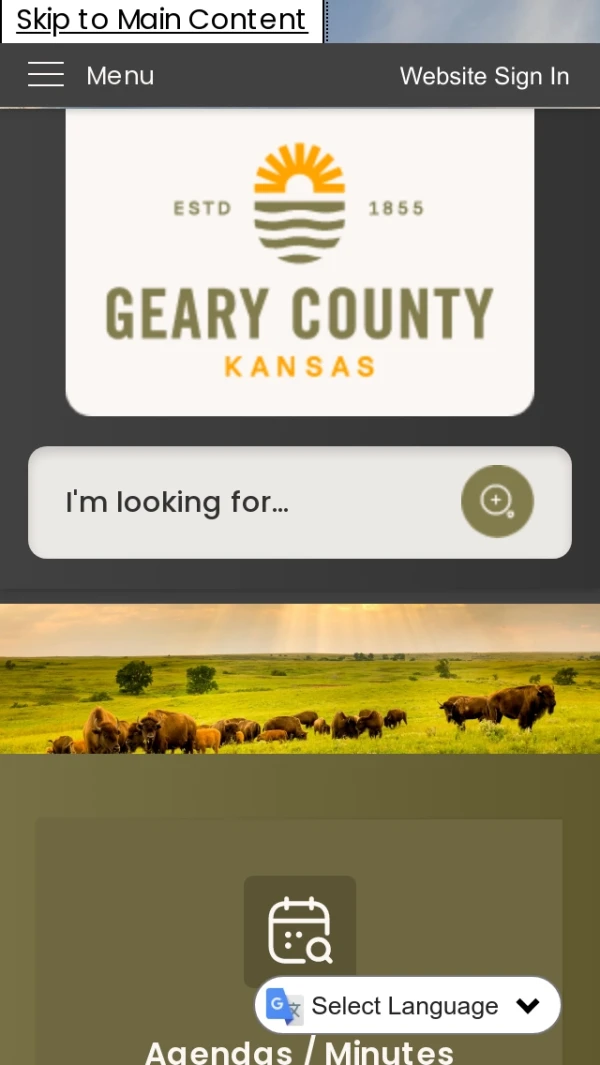
Task: Submit search with the magnifier button
Action: pos(497,501)
